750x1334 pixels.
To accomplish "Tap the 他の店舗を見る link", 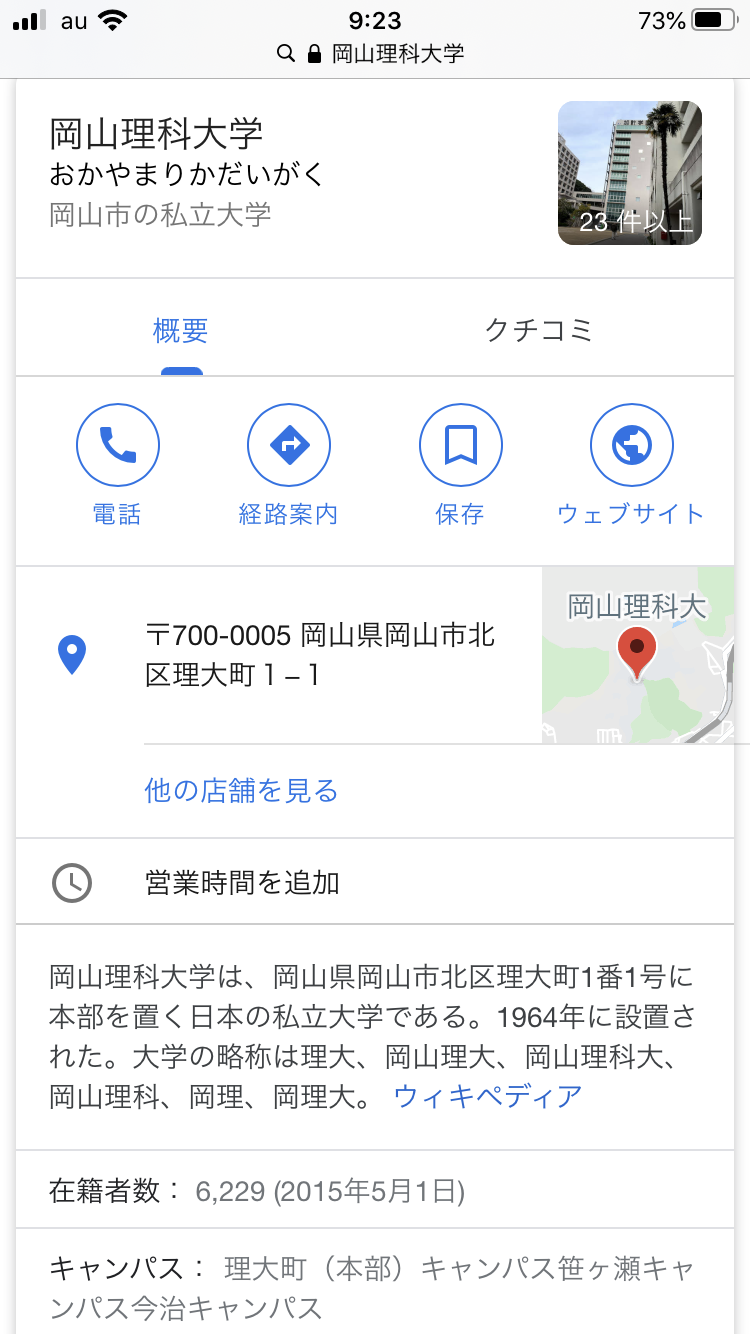I will click(x=241, y=791).
